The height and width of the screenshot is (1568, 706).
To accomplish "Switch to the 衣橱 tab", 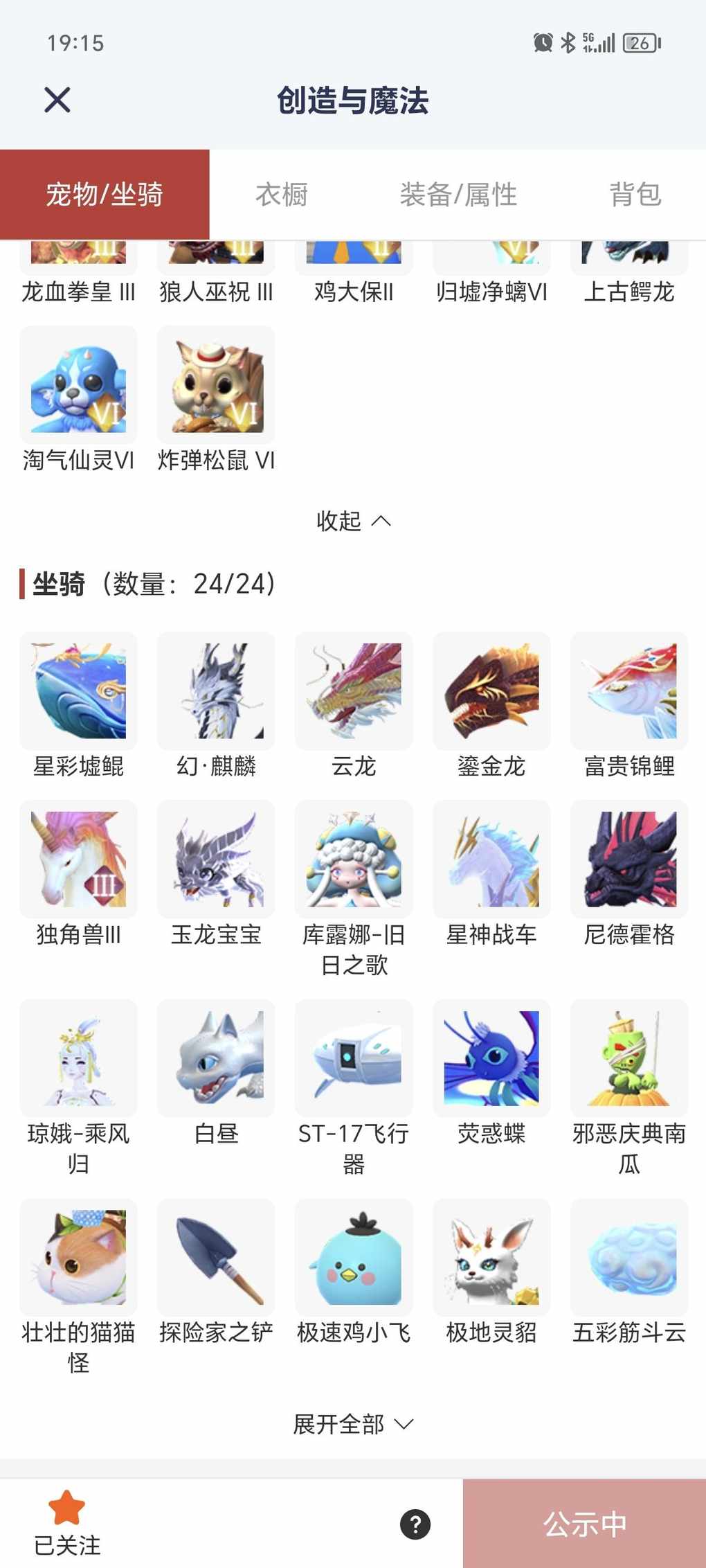I will tap(281, 195).
